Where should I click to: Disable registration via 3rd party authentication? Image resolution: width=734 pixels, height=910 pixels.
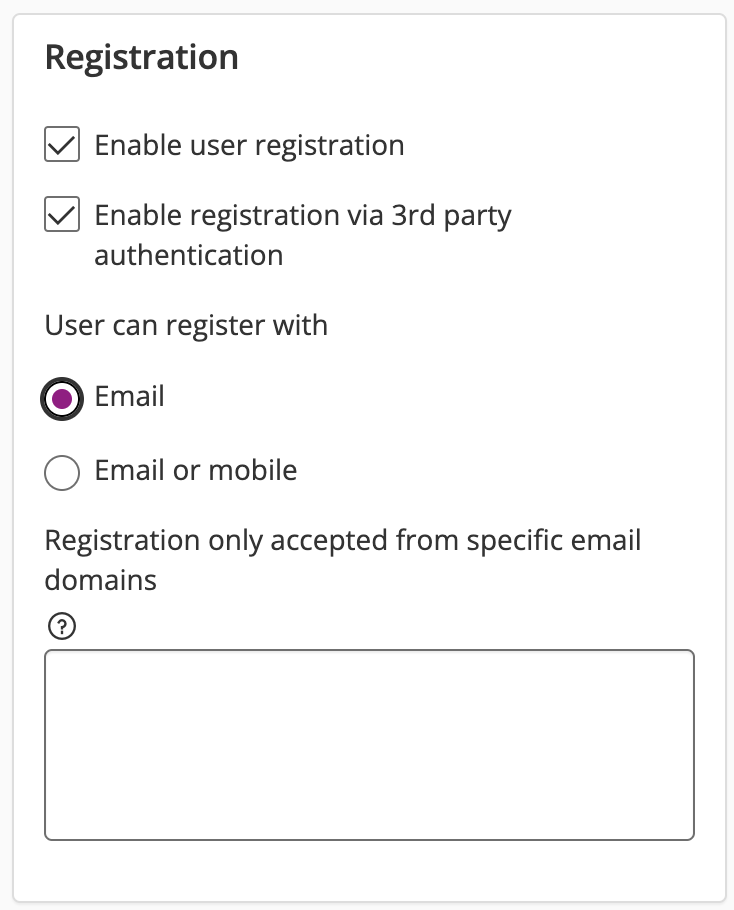point(61,215)
